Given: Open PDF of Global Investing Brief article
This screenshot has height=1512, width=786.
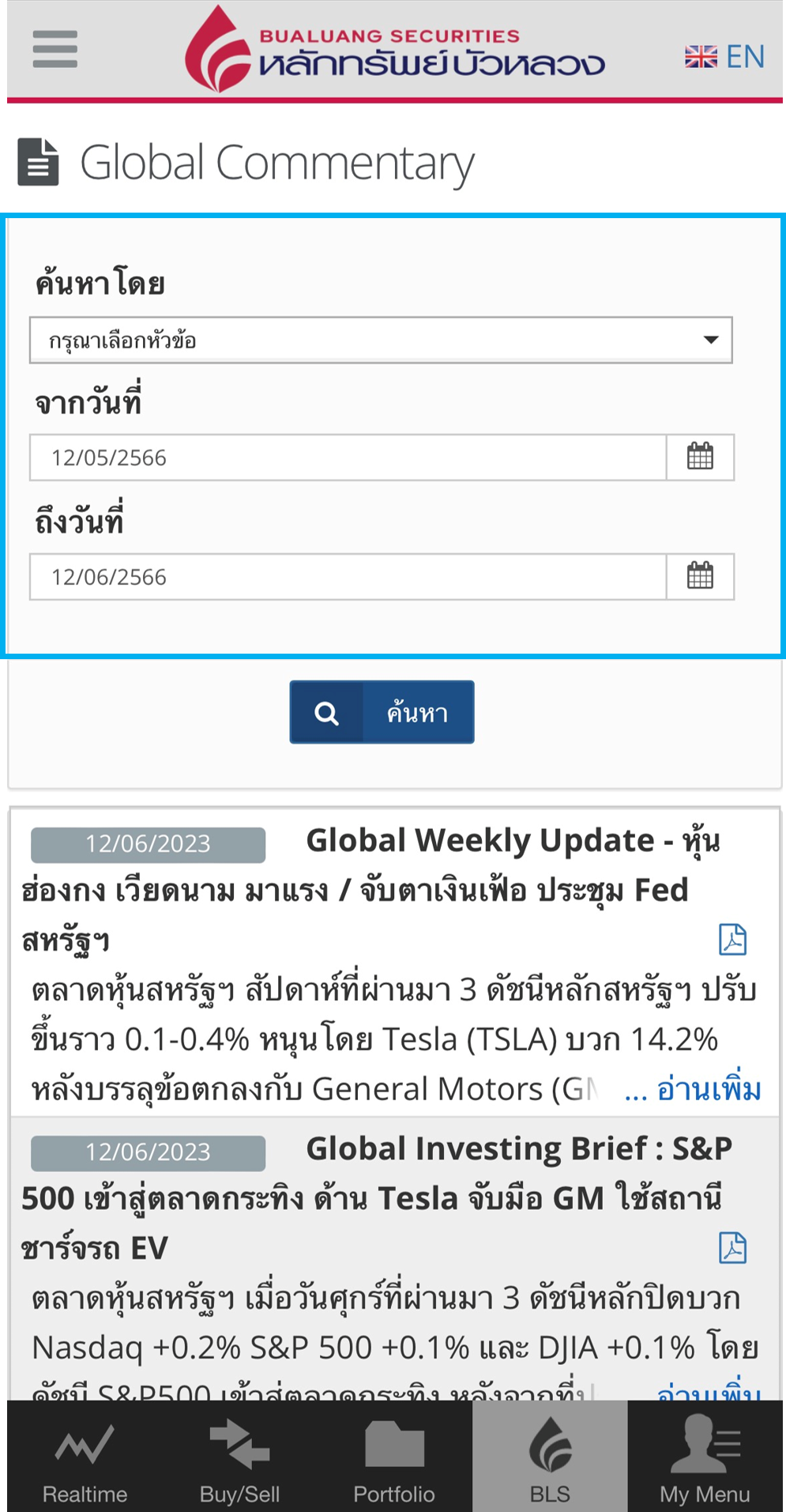Looking at the screenshot, I should point(732,1248).
